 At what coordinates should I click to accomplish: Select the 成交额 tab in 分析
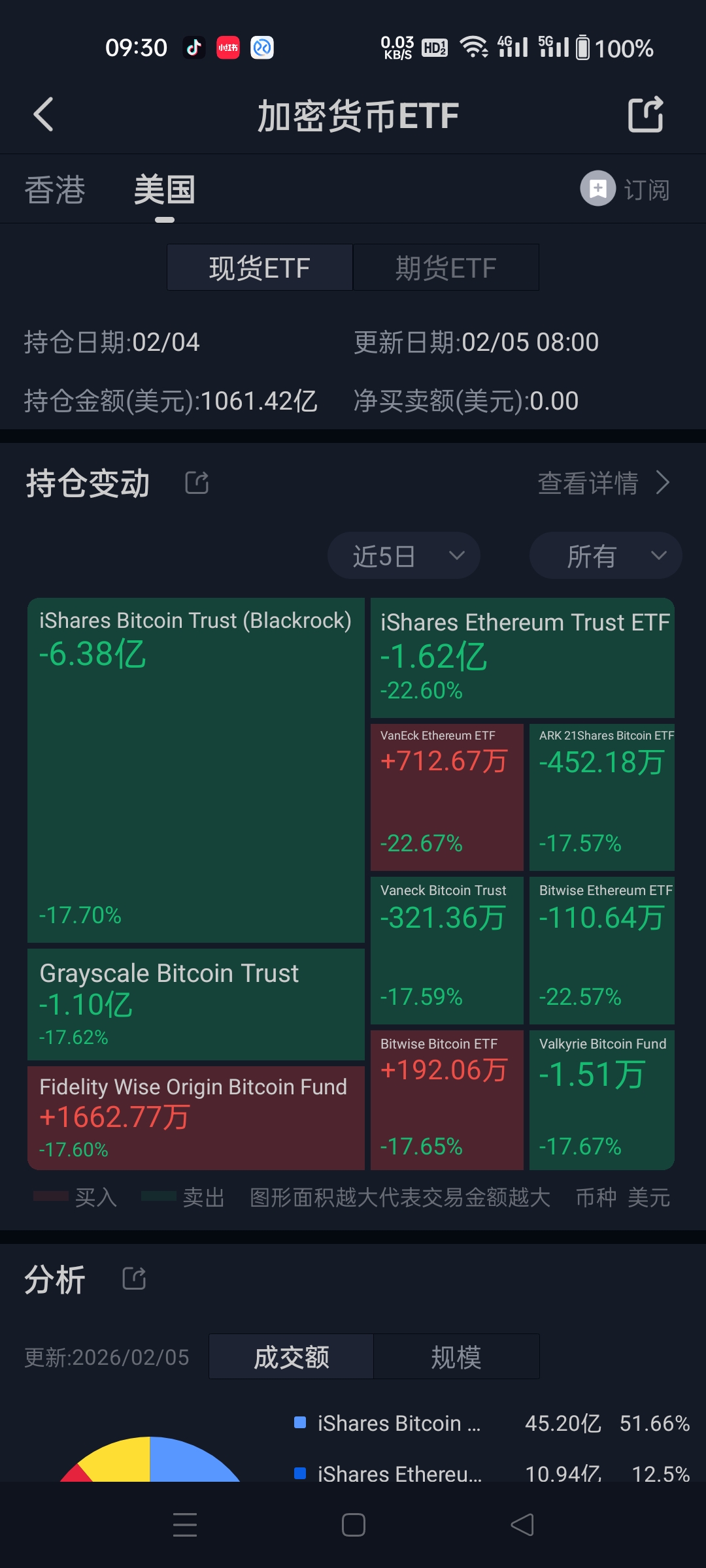290,1357
